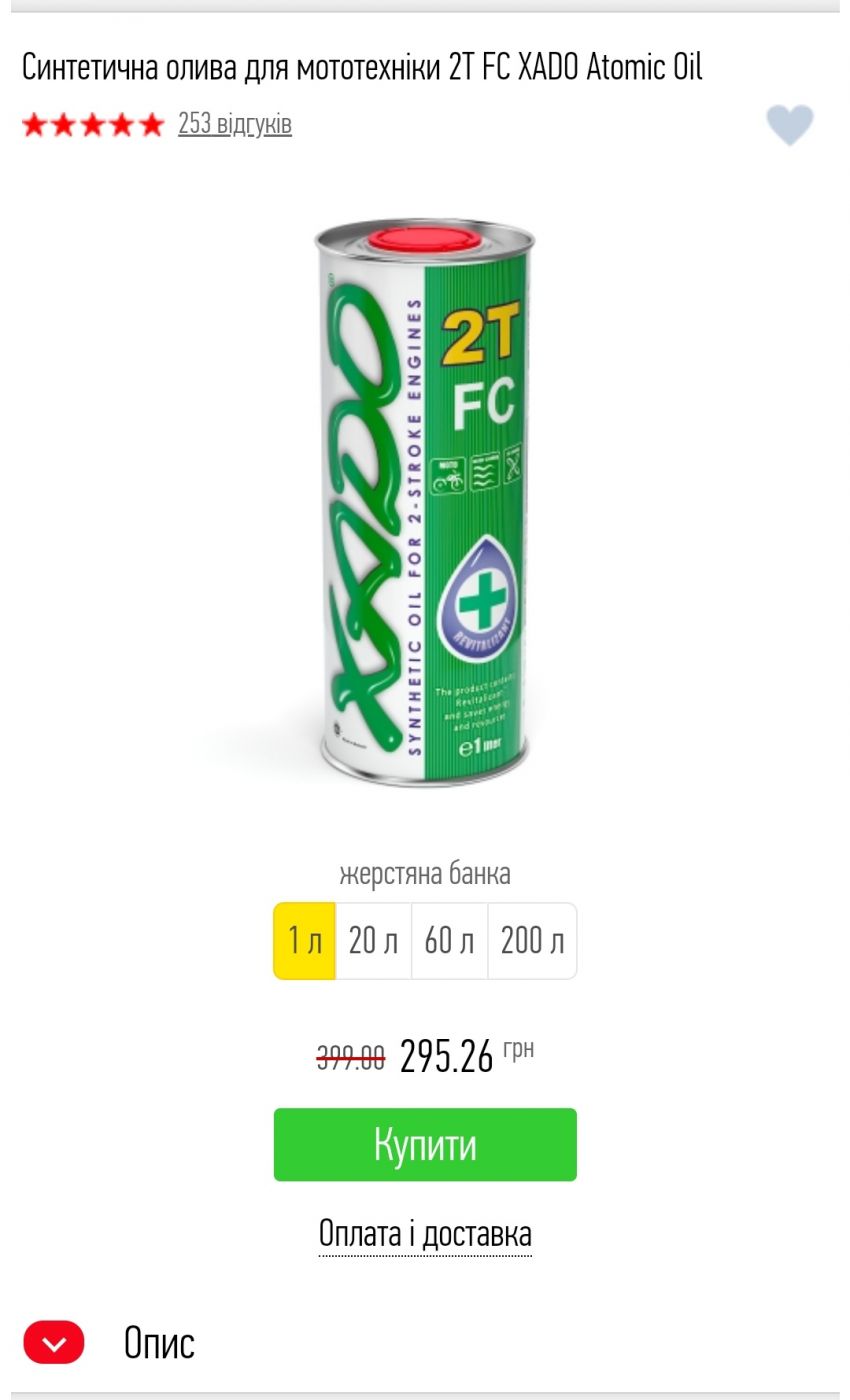Add product to favorites with heart icon
Screen dimensions: 850x1400
(x=789, y=125)
